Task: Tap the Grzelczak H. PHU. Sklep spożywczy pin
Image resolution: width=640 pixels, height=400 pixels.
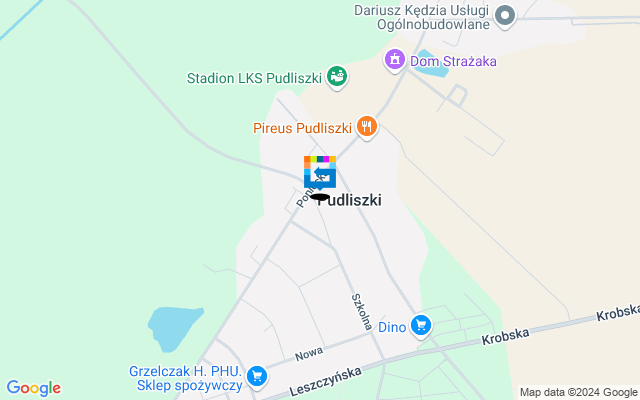Action: point(258,376)
